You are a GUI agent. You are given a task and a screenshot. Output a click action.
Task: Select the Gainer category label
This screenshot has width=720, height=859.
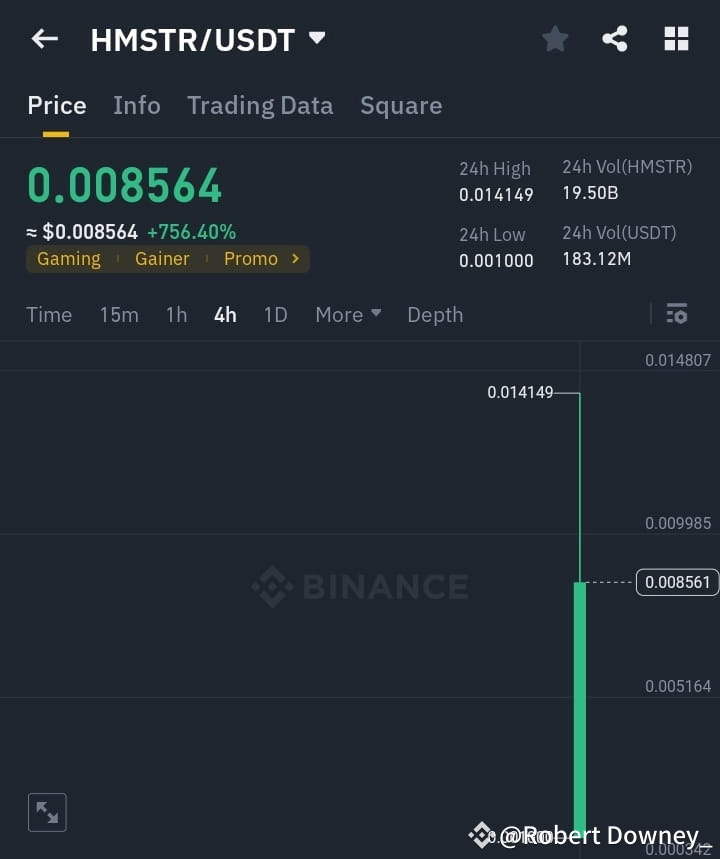point(162,258)
